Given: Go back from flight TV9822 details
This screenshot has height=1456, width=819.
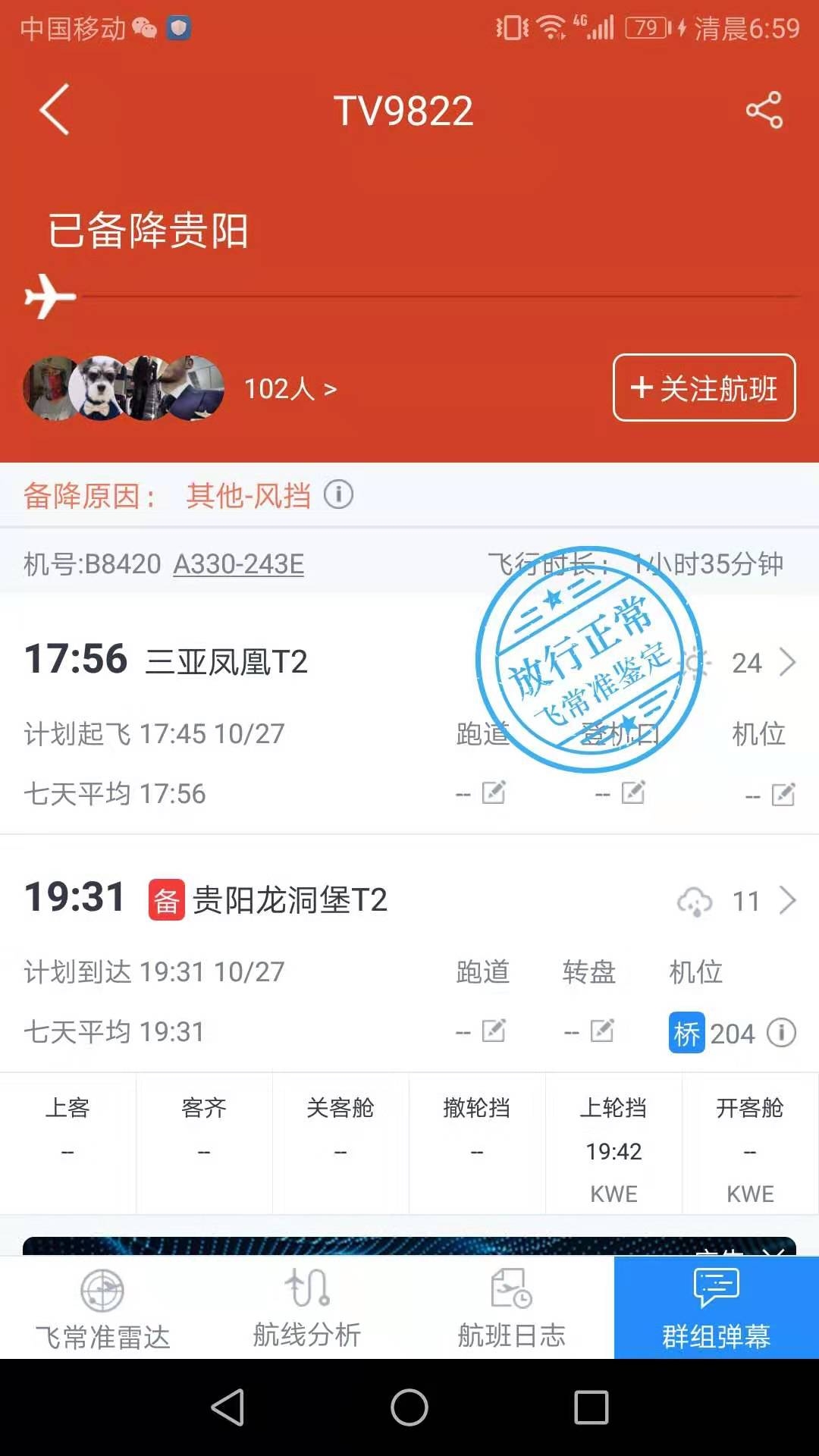Looking at the screenshot, I should tap(55, 110).
